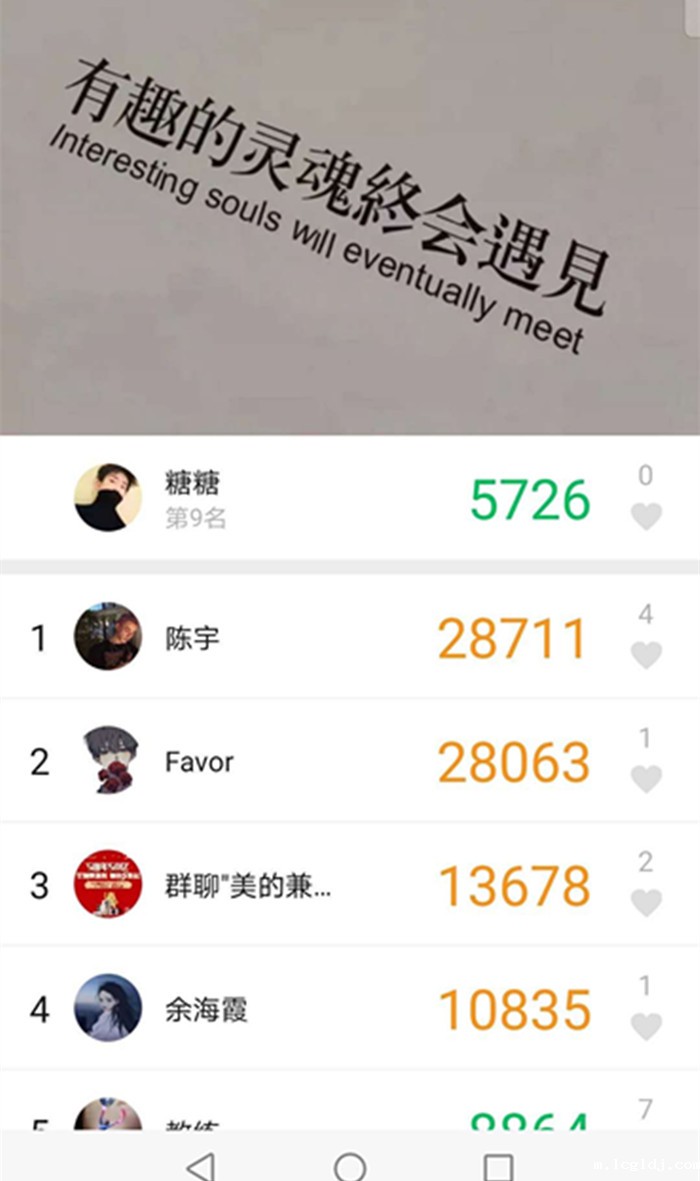This screenshot has width=700, height=1181.
Task: Go back with the system back button
Action: pyautogui.click(x=201, y=1166)
